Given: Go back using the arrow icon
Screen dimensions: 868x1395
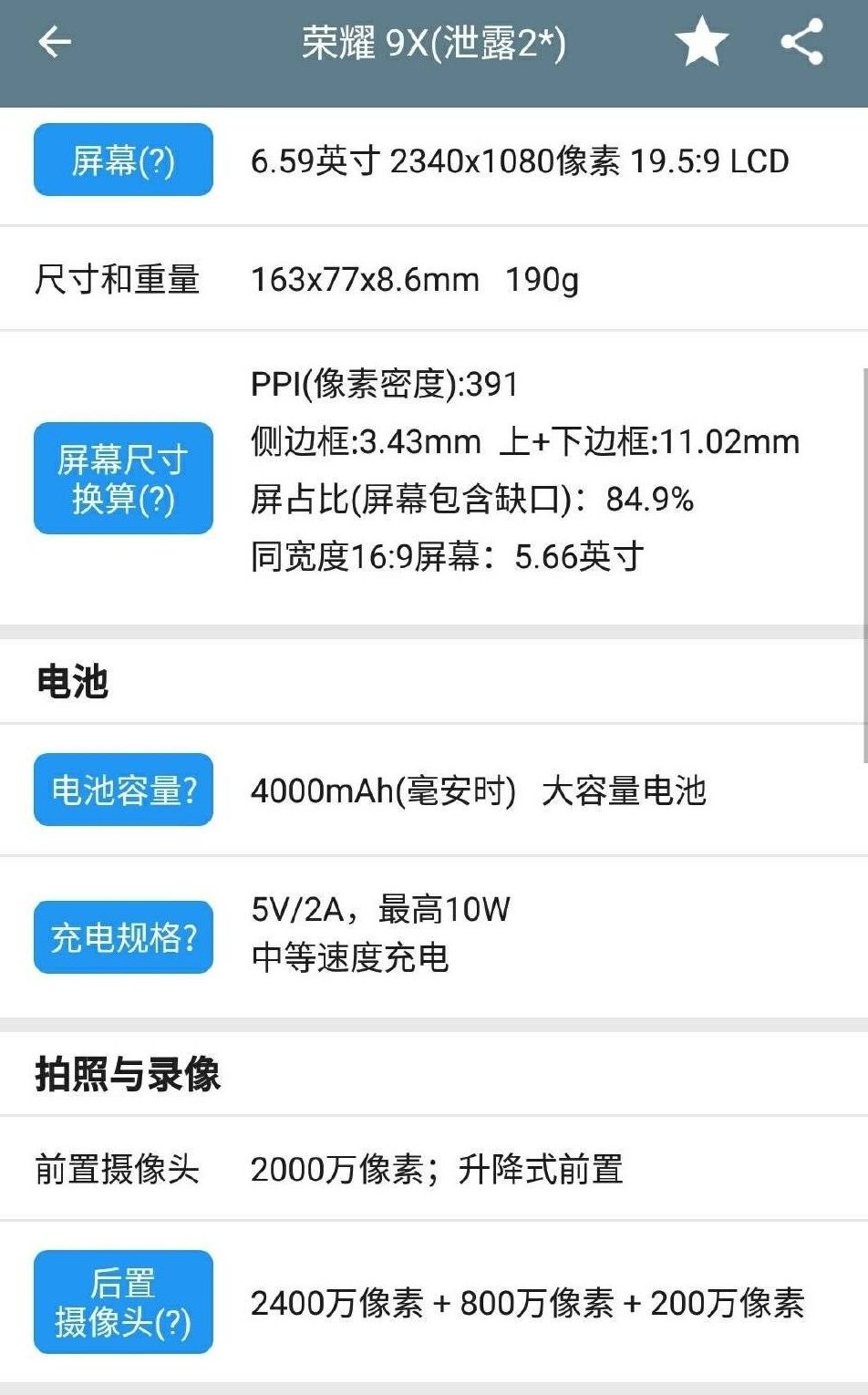Looking at the screenshot, I should pyautogui.click(x=55, y=43).
